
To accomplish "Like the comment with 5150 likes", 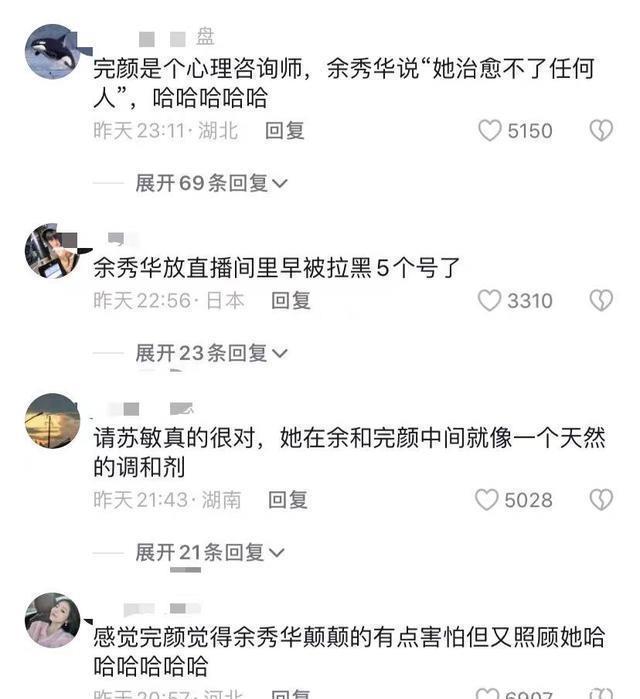I will pyautogui.click(x=489, y=131).
